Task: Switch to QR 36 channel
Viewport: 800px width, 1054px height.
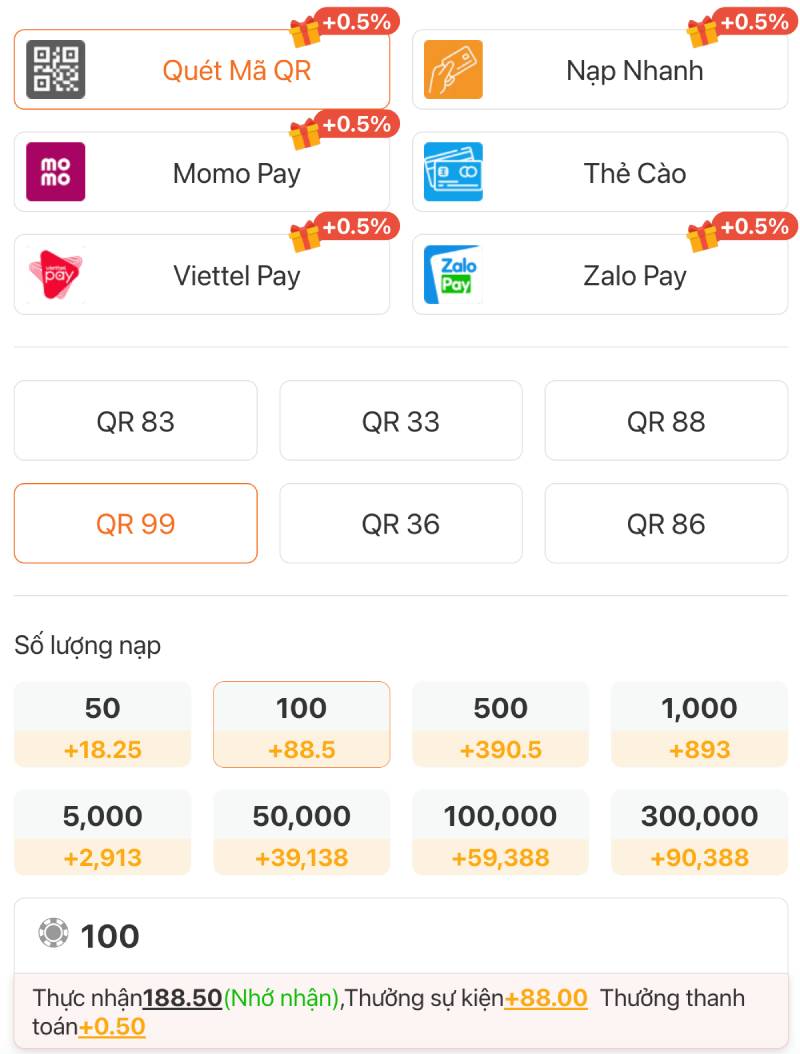Action: pos(400,523)
